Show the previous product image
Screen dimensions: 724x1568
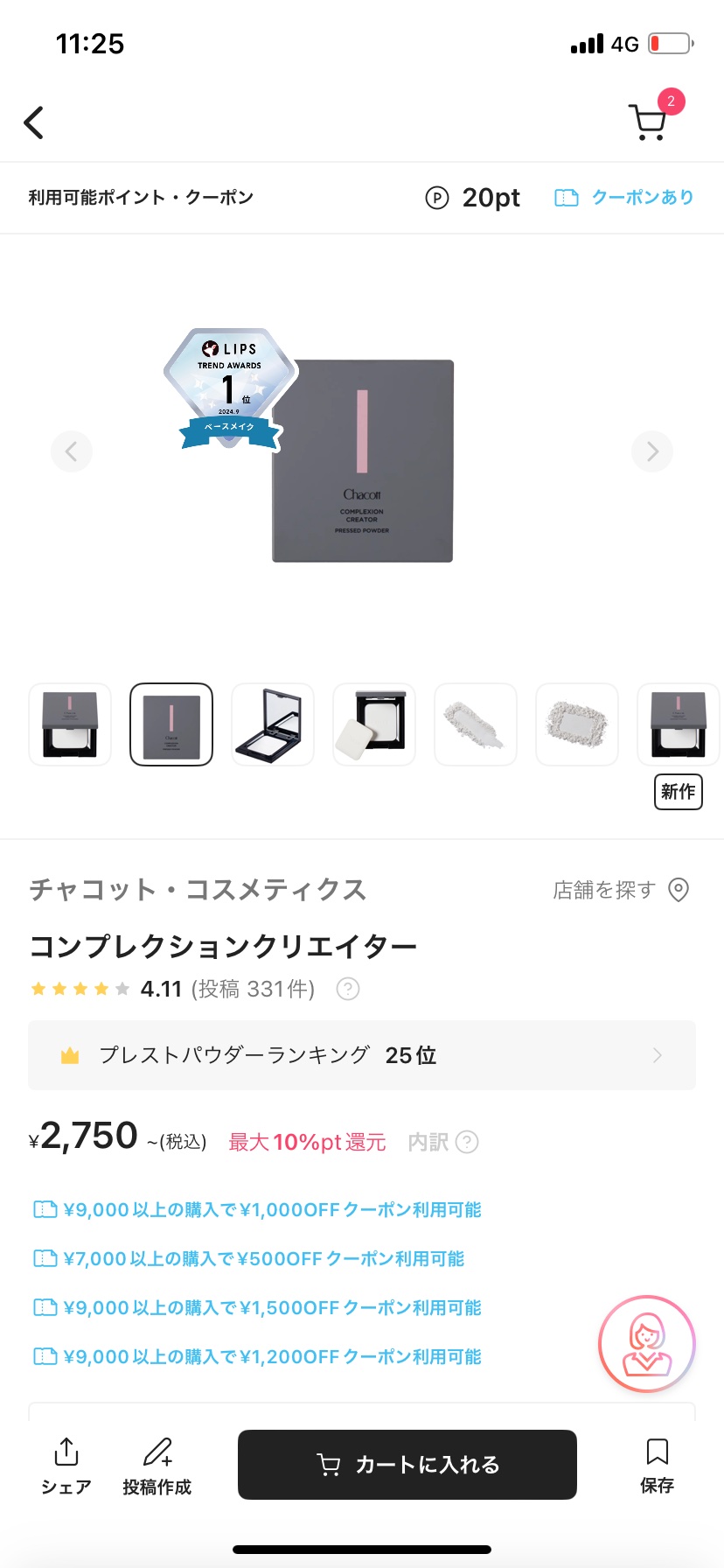[72, 451]
